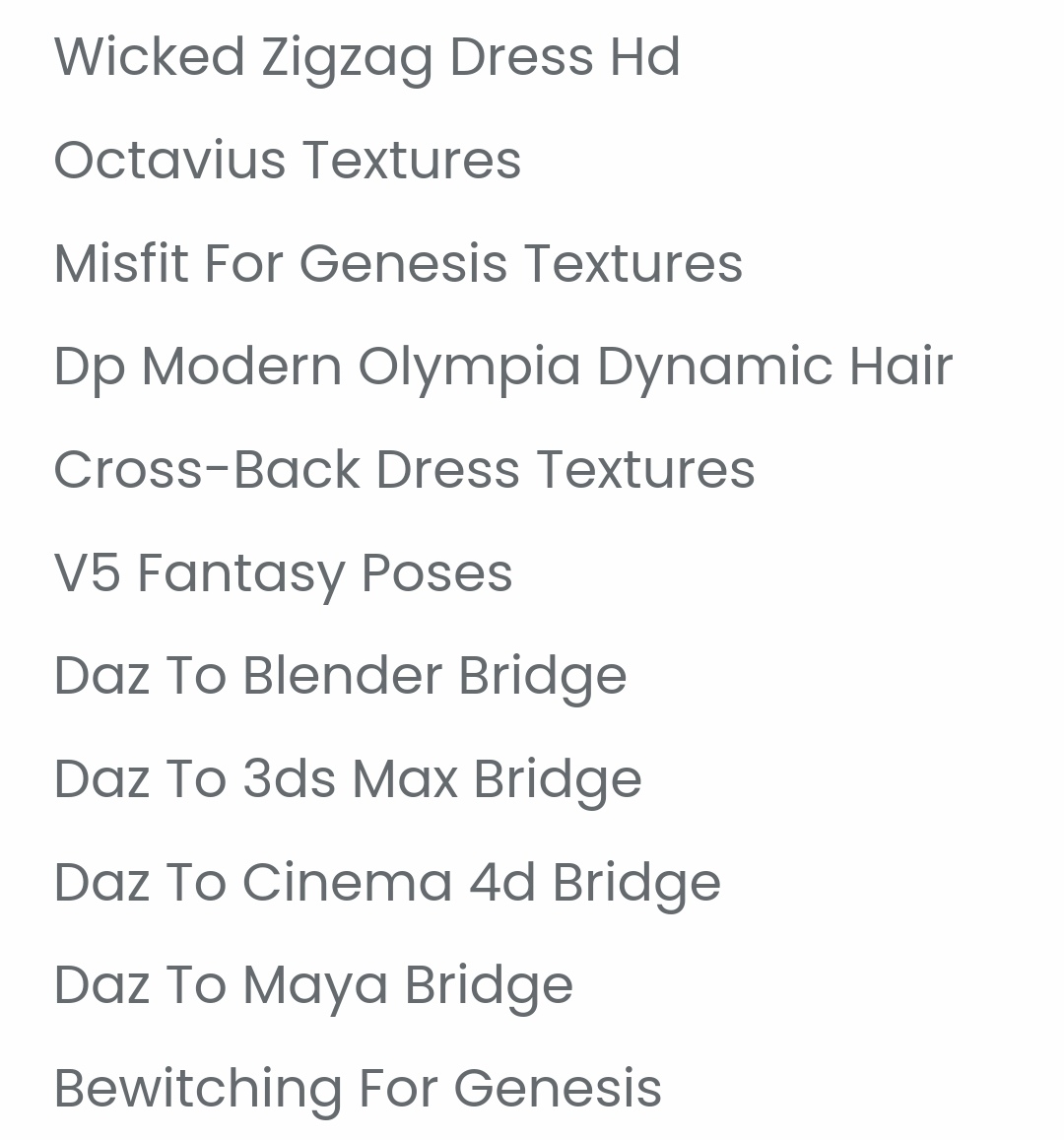Select Octavius Textures
This screenshot has height=1140, width=1064.
point(287,161)
